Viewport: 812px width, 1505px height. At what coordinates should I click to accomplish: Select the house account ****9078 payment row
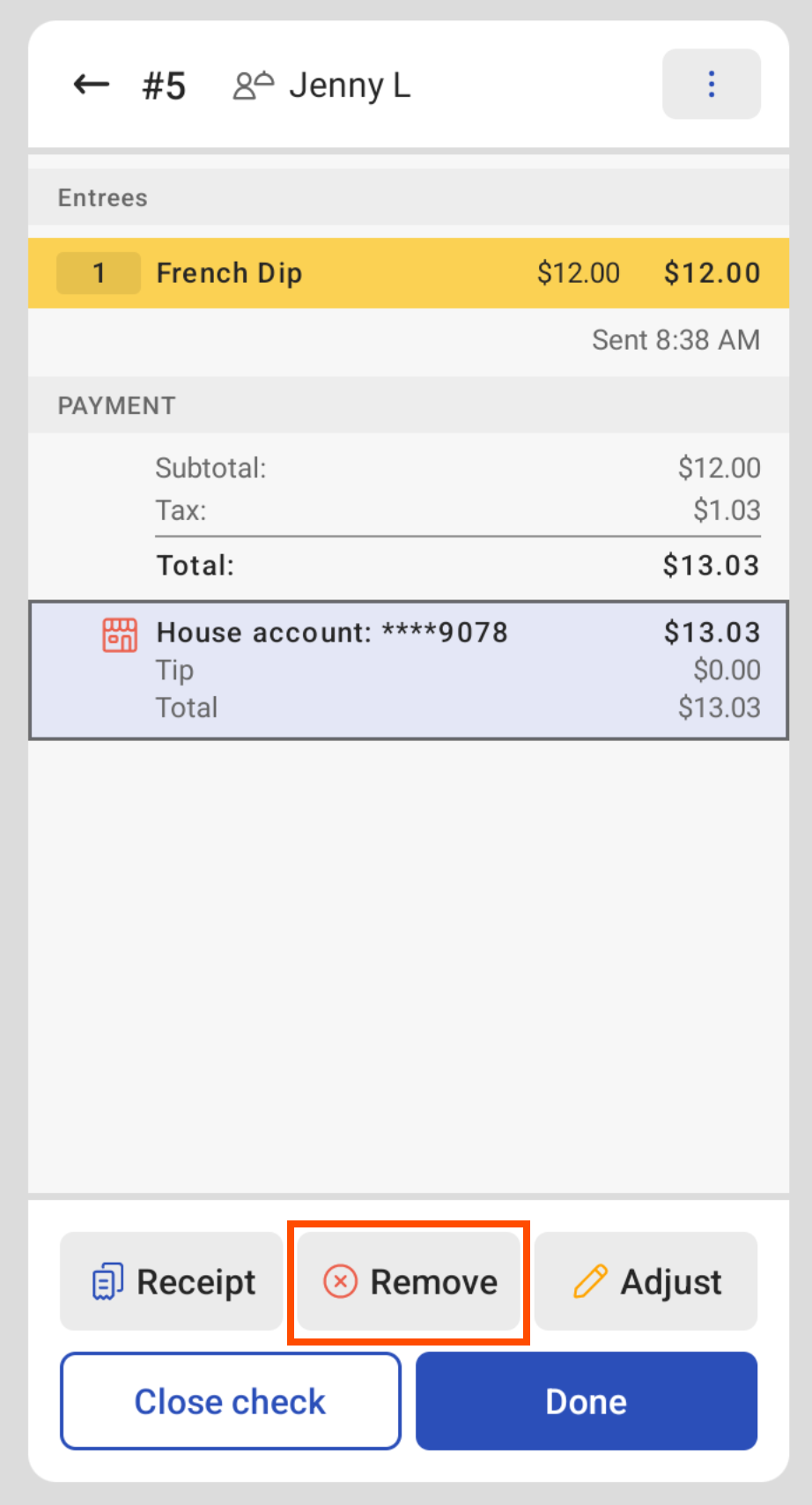tap(408, 670)
